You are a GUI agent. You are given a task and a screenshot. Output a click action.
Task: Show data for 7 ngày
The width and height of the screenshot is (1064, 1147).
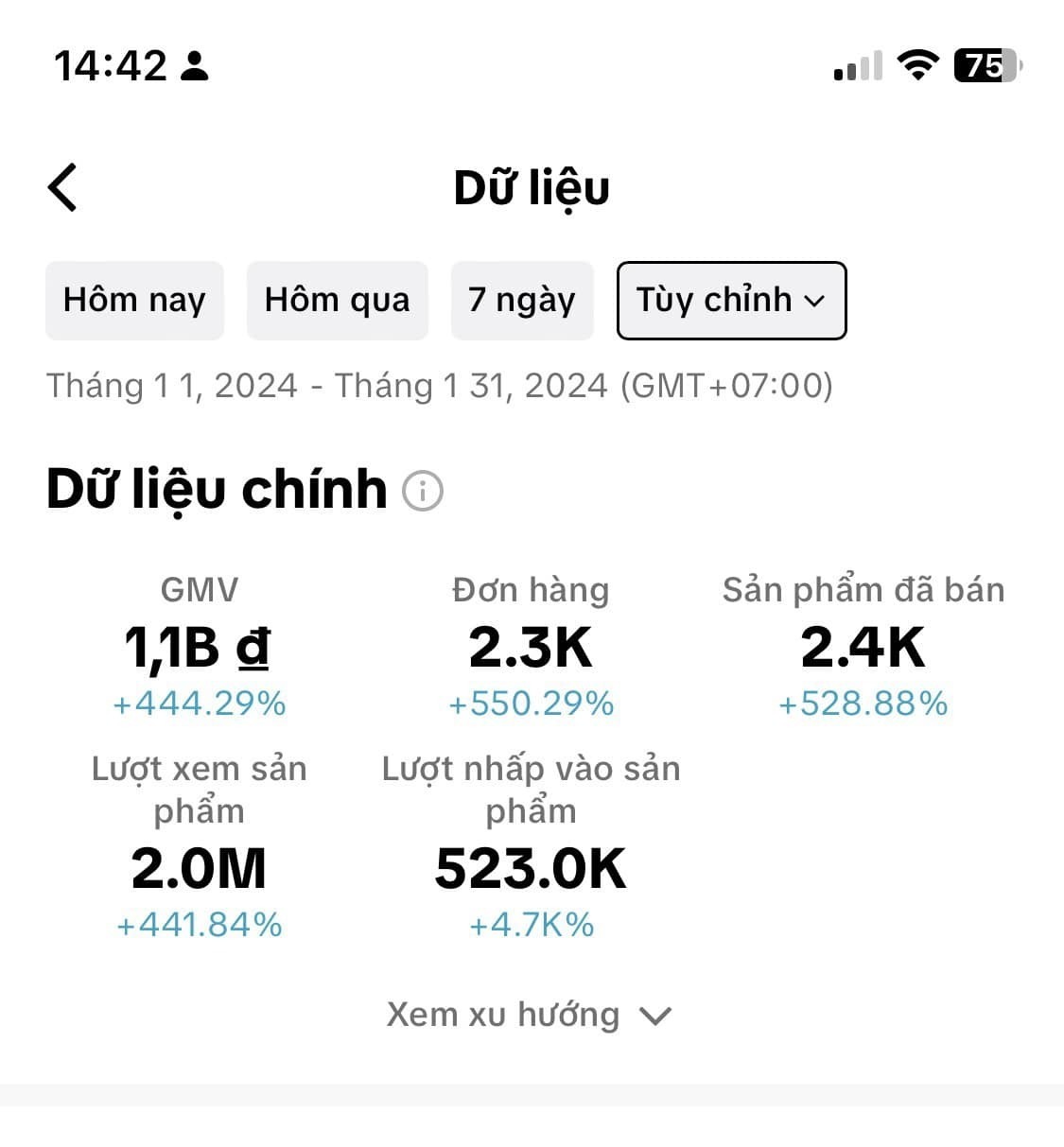521,301
